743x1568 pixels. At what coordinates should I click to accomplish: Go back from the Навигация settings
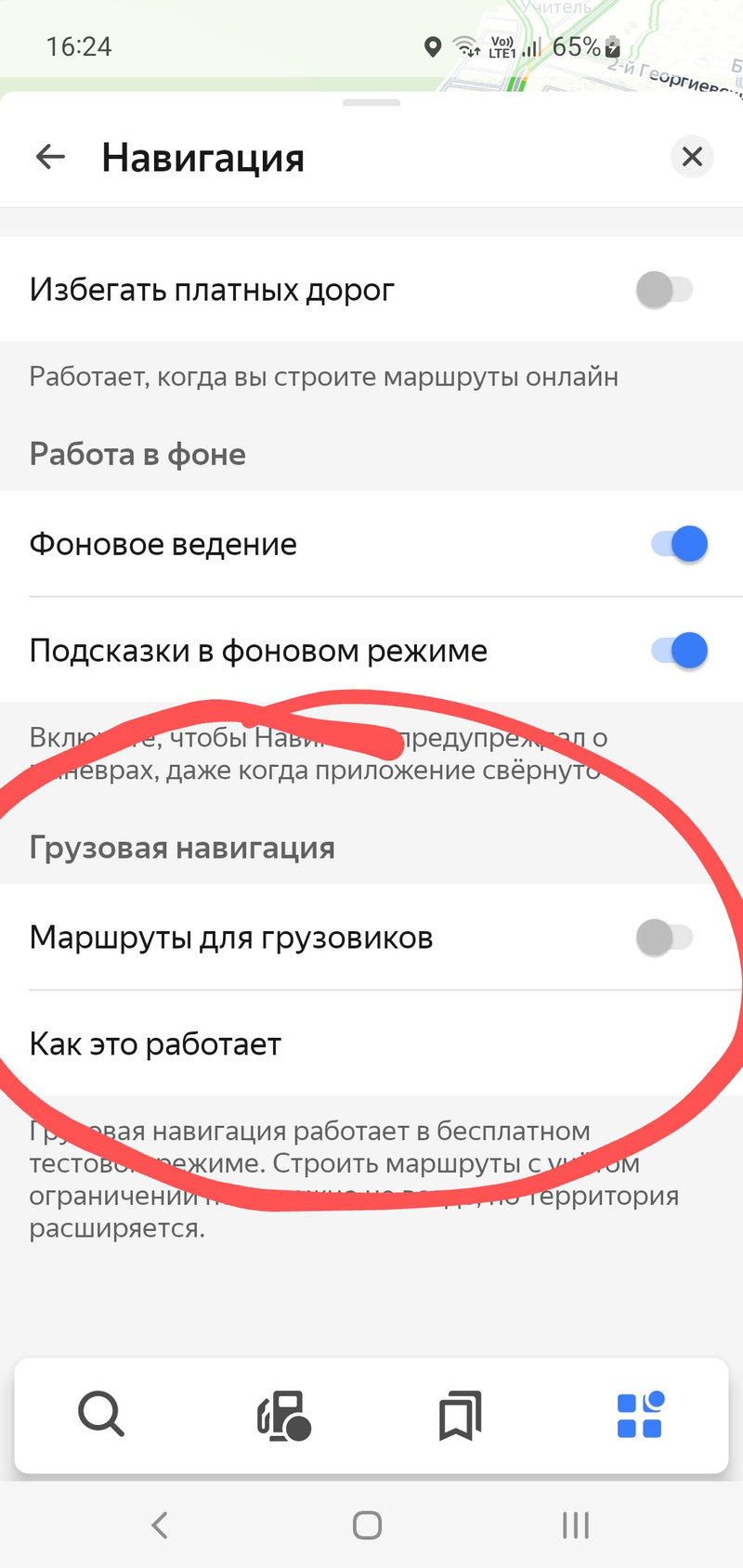point(50,157)
